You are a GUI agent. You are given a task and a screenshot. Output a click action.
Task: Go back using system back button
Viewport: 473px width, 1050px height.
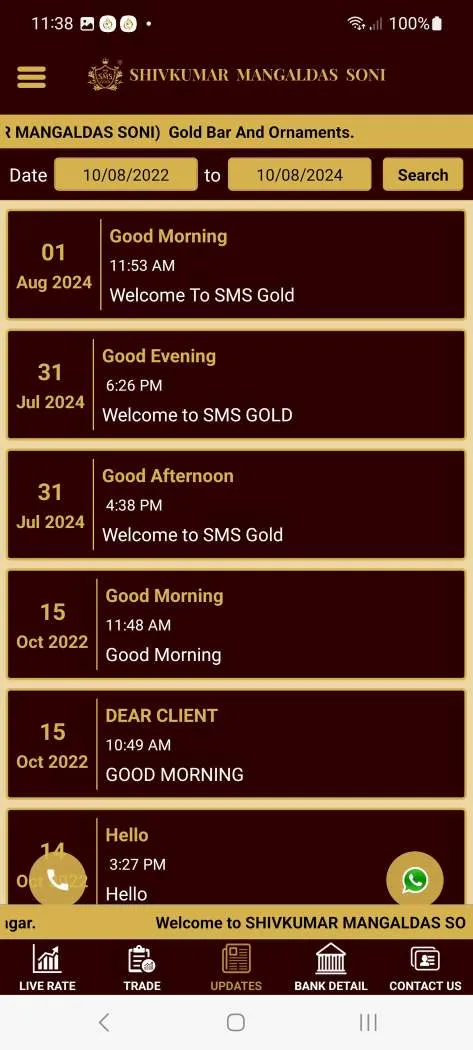click(x=104, y=1022)
